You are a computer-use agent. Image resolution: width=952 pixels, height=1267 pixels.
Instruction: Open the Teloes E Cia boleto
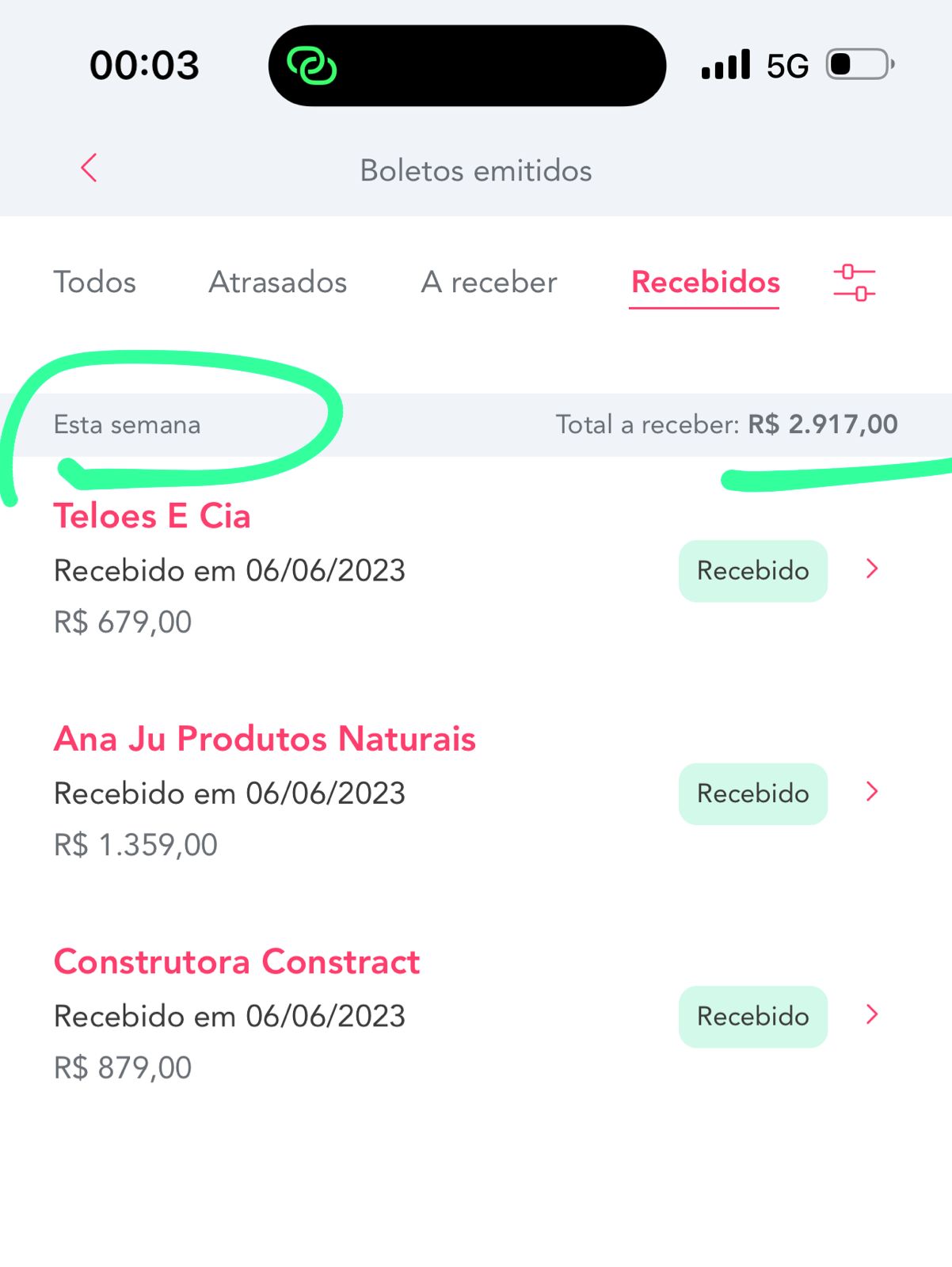(x=872, y=569)
